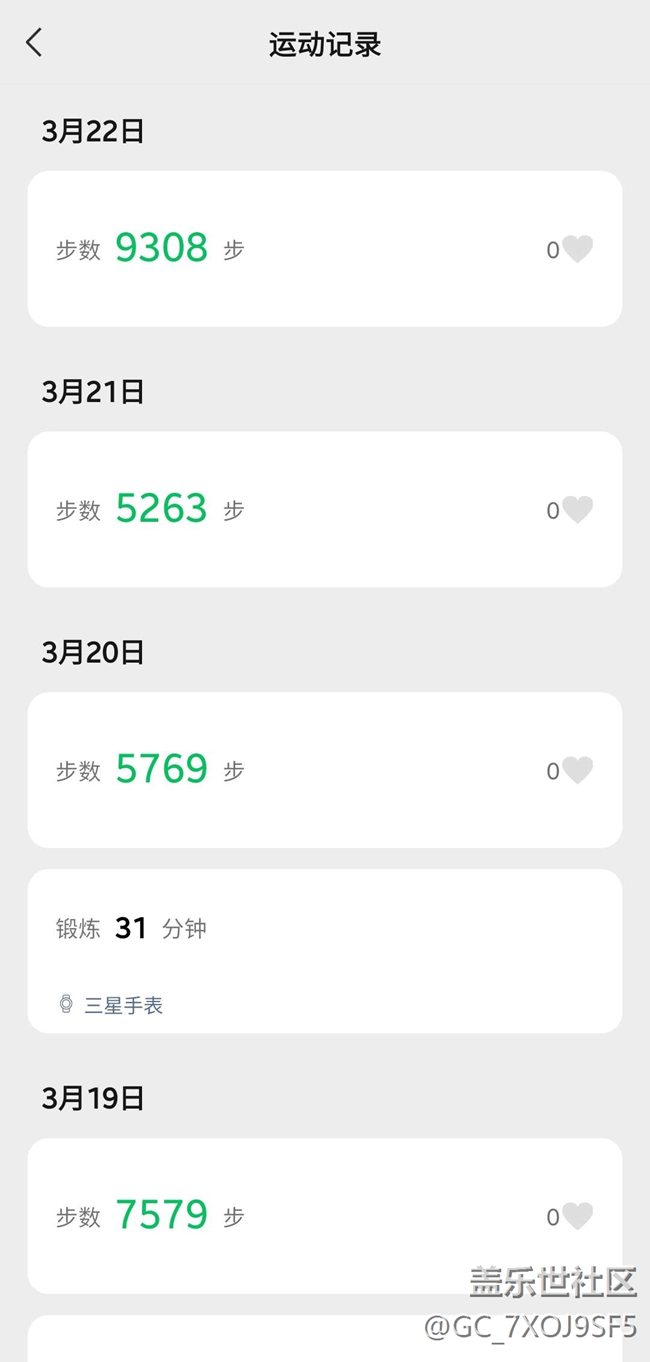This screenshot has height=1362, width=650.
Task: Go back from the 运动记录 page
Action: click(34, 43)
